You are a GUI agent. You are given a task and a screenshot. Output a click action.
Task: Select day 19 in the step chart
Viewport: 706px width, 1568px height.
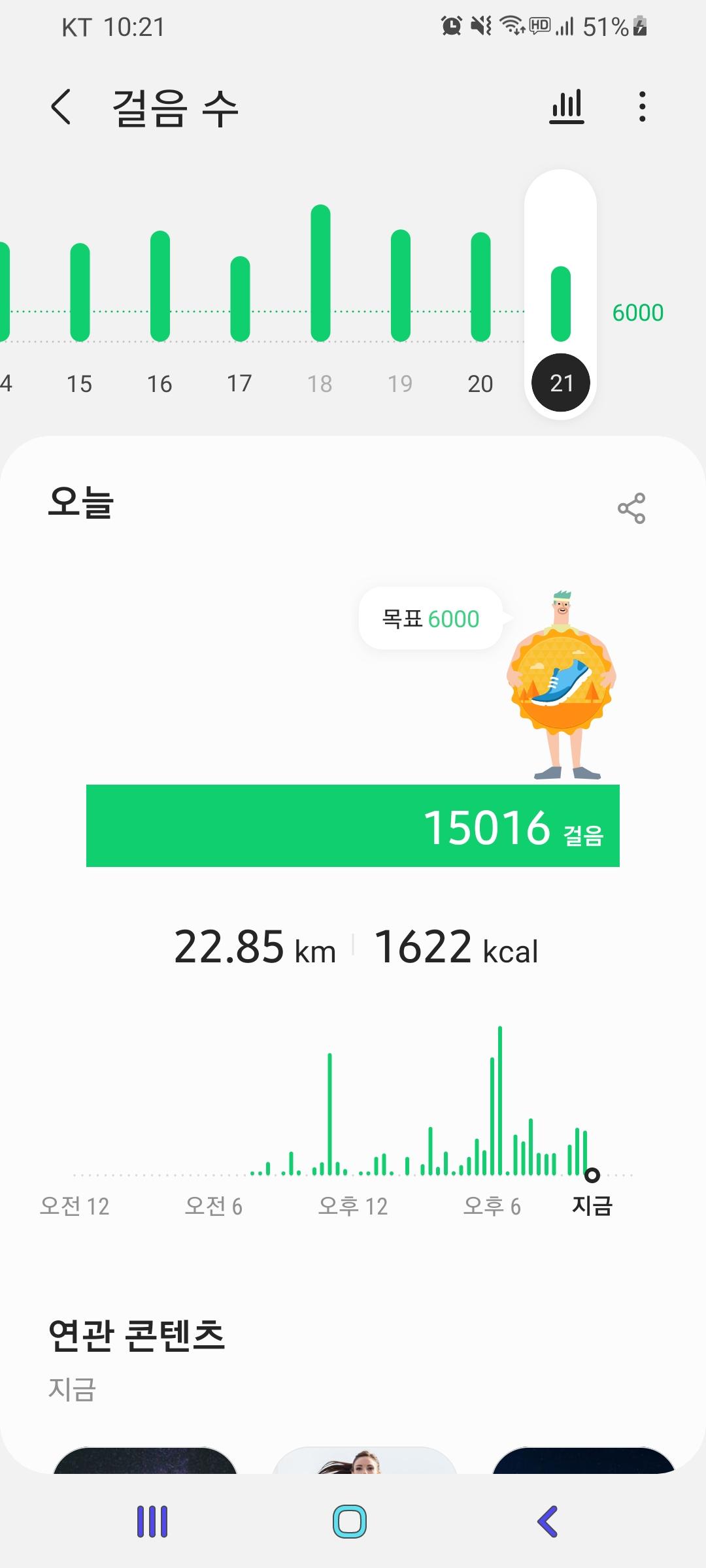[400, 383]
